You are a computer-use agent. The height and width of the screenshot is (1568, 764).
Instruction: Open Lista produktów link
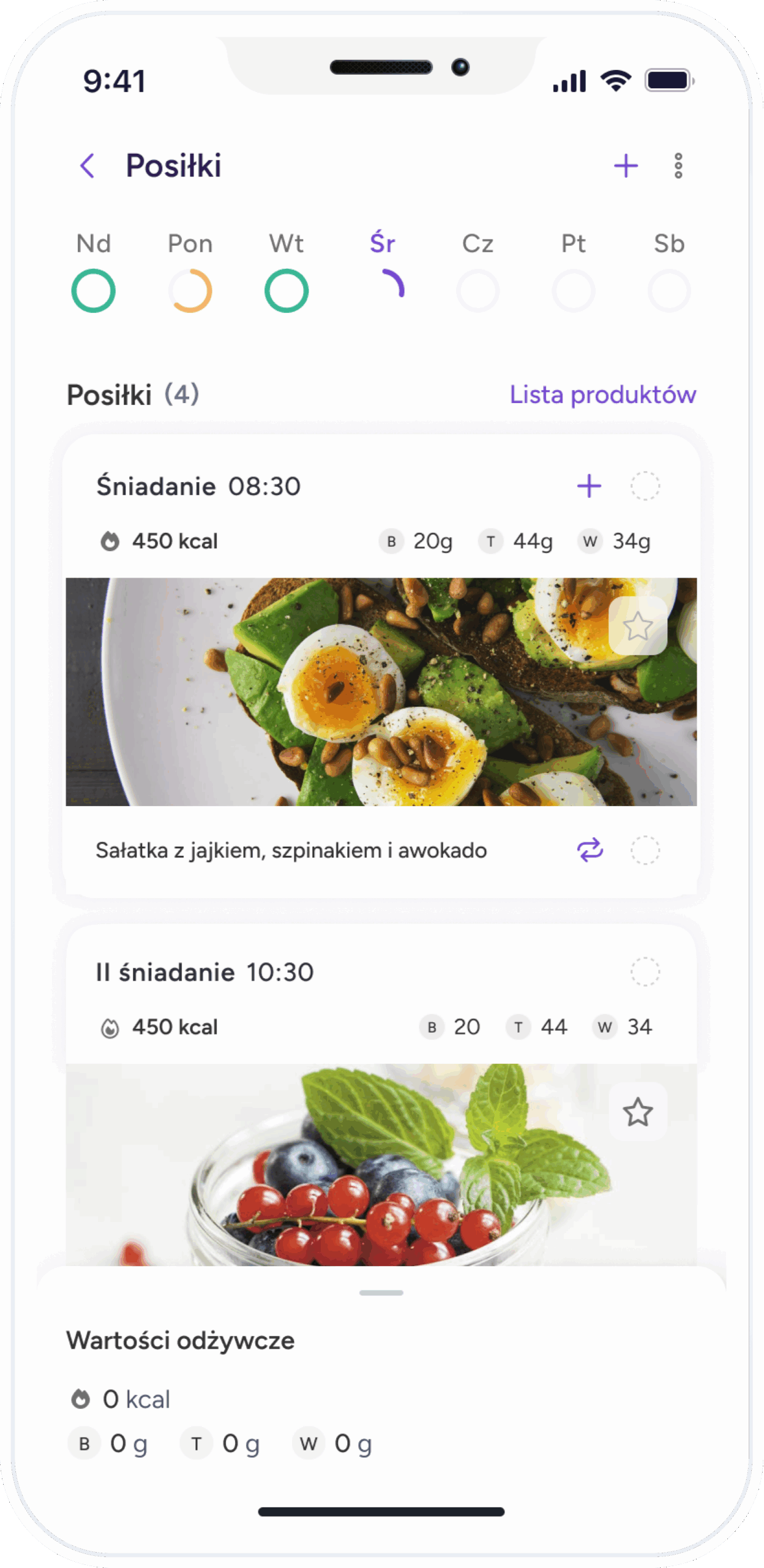[x=602, y=394]
